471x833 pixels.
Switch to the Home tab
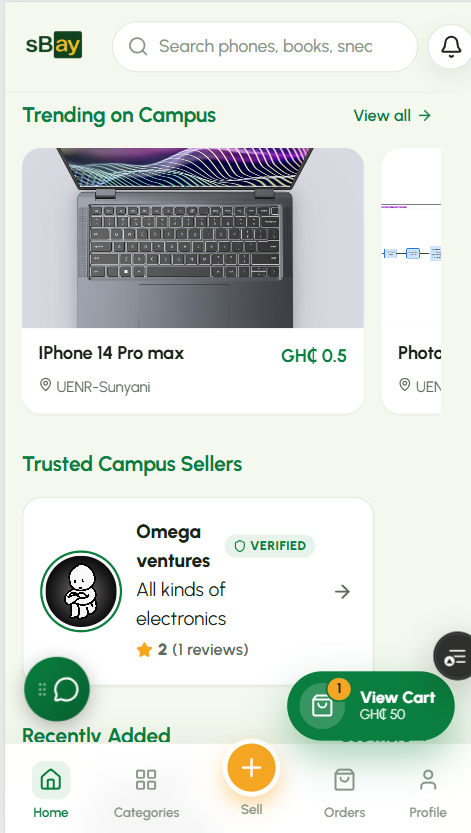click(x=51, y=790)
